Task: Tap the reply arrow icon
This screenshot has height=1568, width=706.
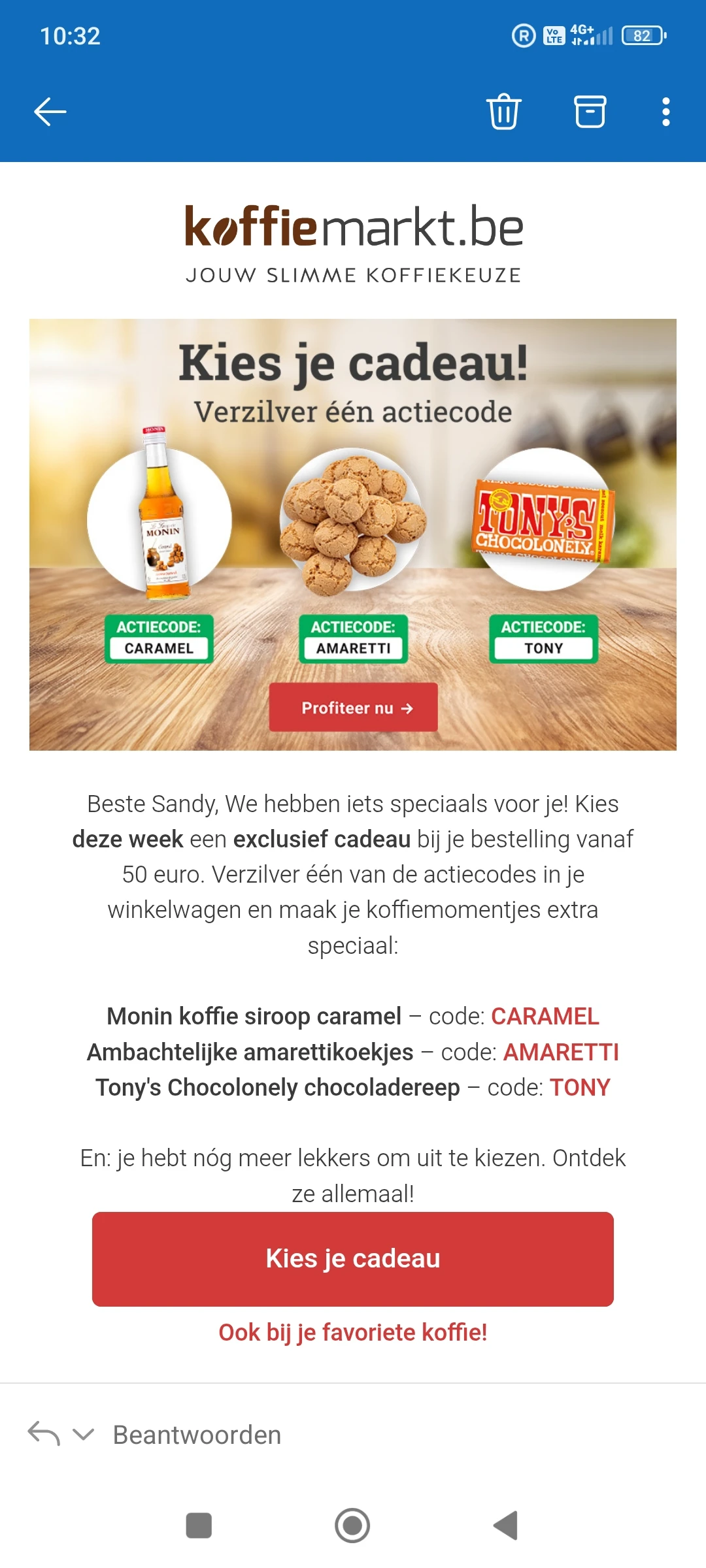Action: [x=44, y=1433]
